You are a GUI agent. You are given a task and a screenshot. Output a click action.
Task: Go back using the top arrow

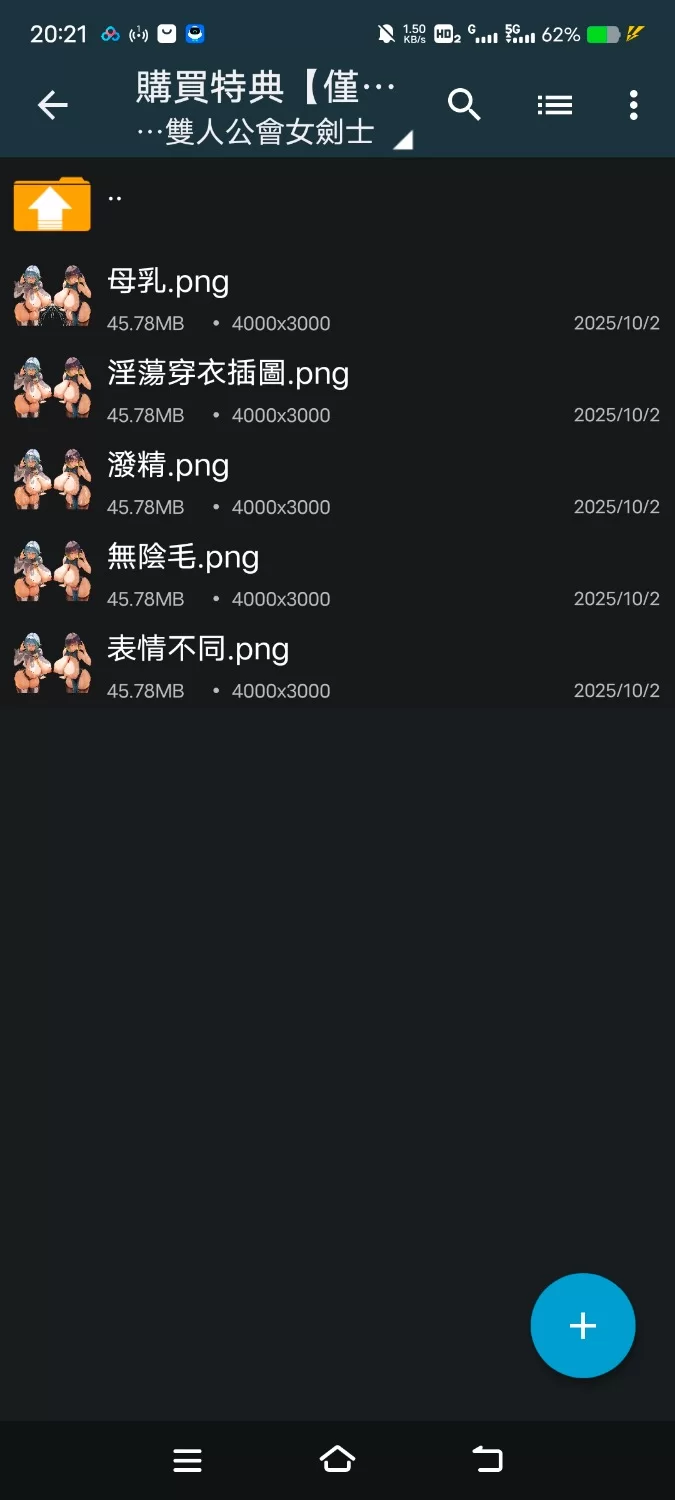click(x=52, y=105)
